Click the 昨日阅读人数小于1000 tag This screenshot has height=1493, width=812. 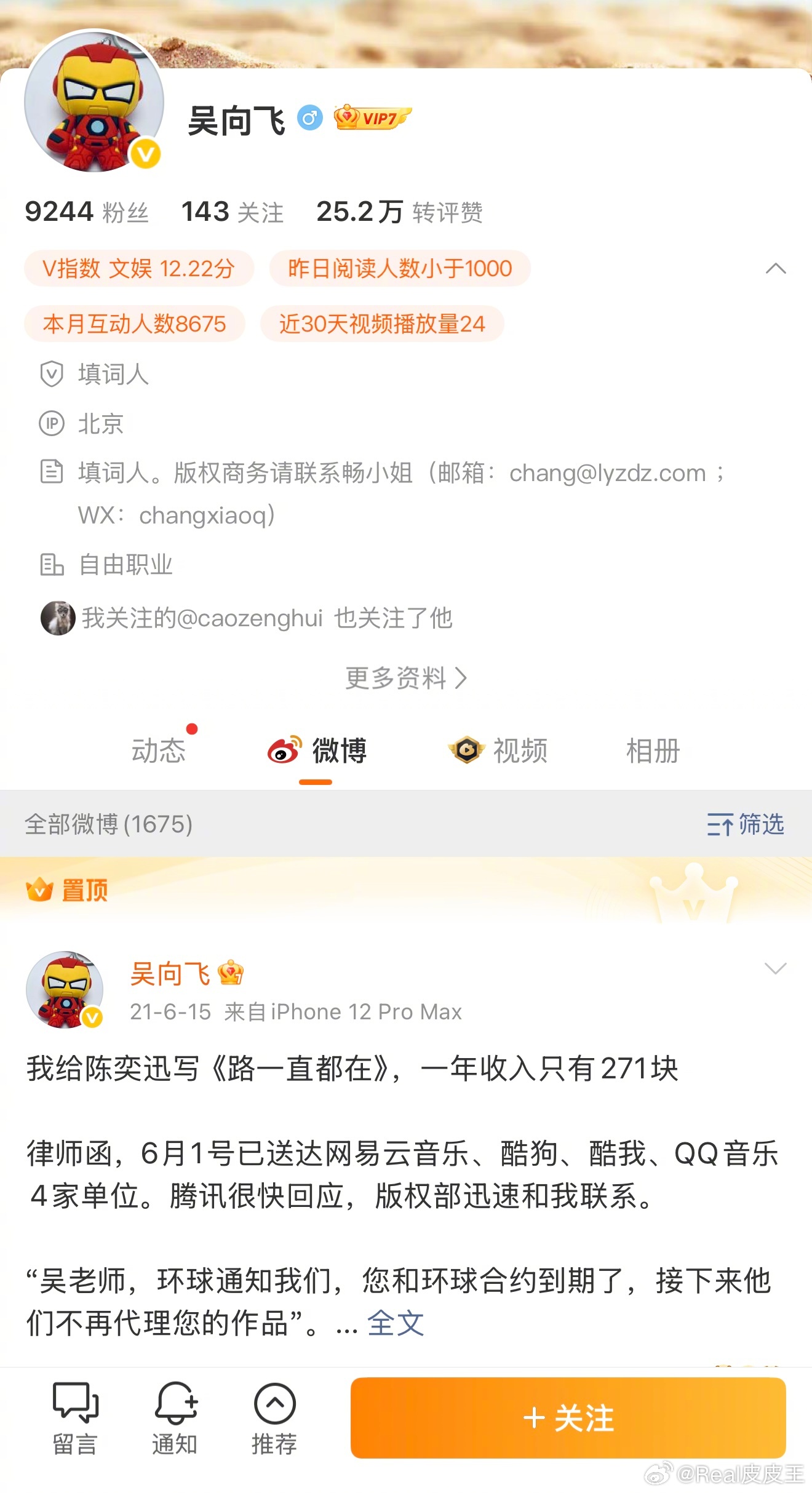pos(399,269)
